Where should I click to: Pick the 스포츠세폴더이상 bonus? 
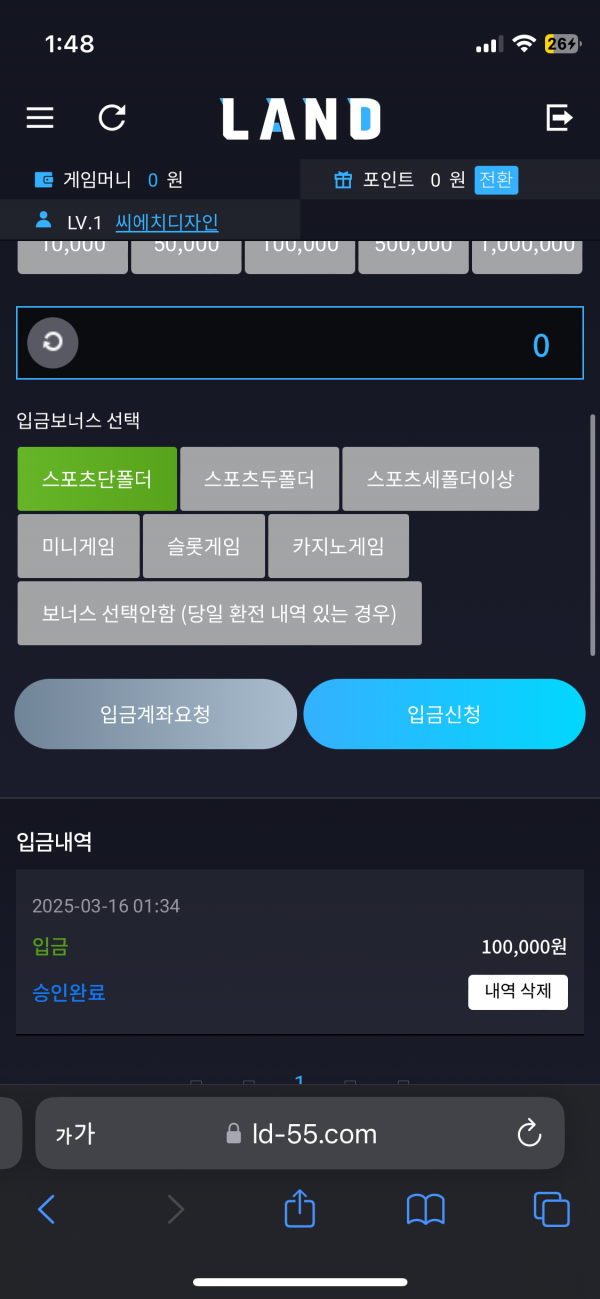pyautogui.click(x=440, y=479)
